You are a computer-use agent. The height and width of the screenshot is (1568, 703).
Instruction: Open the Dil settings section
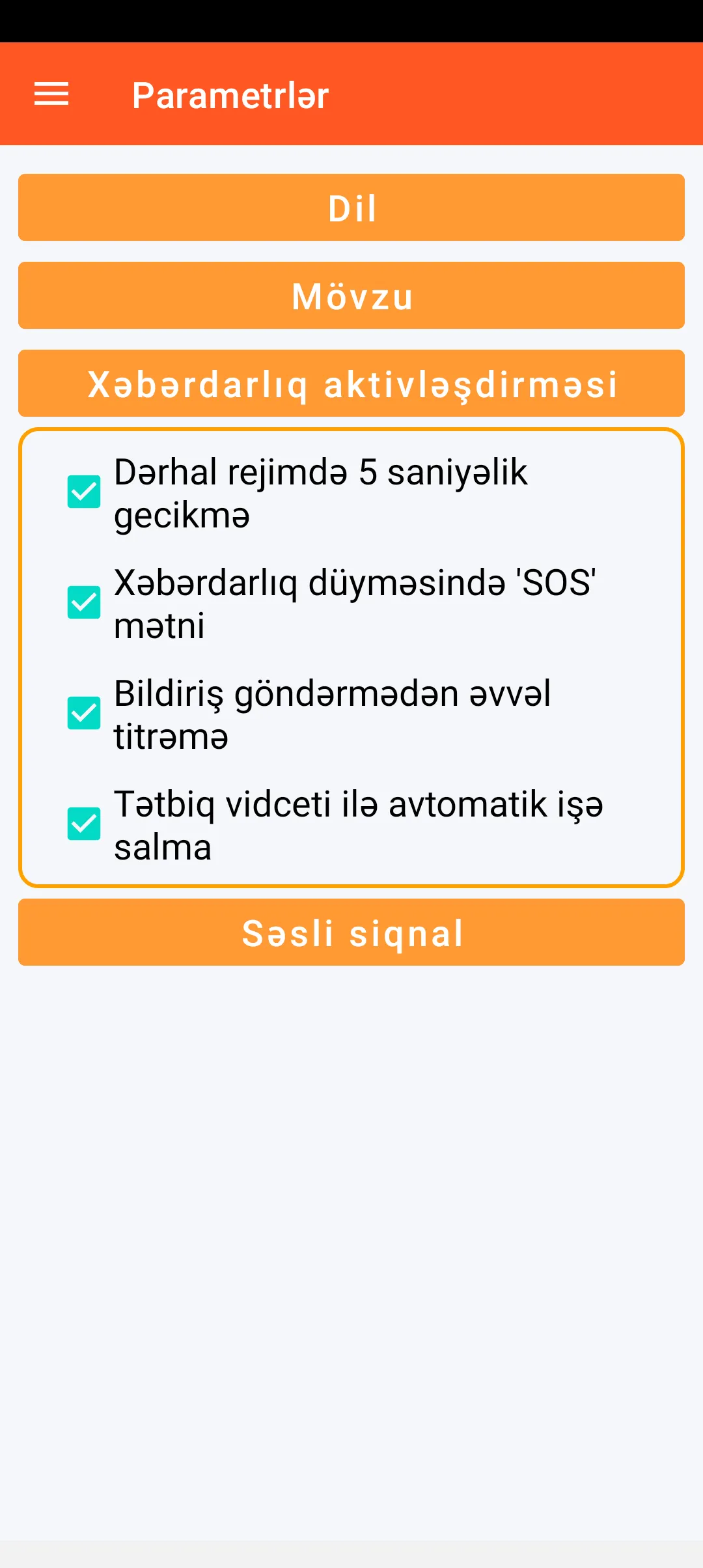[351, 208]
